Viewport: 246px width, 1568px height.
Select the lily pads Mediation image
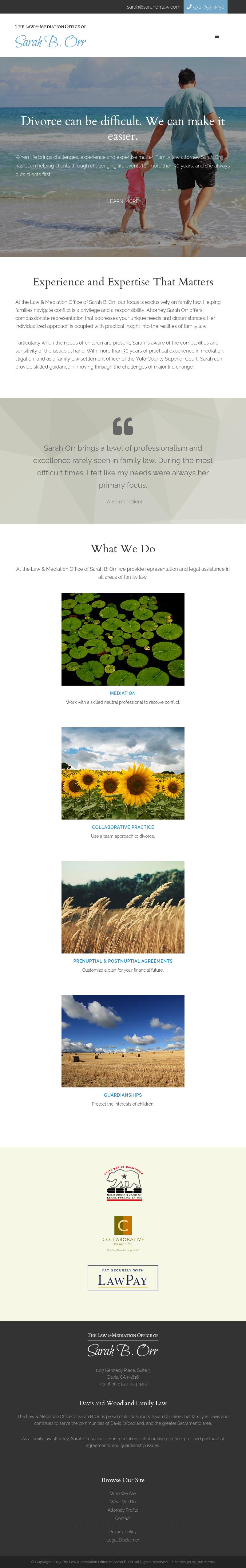[x=123, y=639]
